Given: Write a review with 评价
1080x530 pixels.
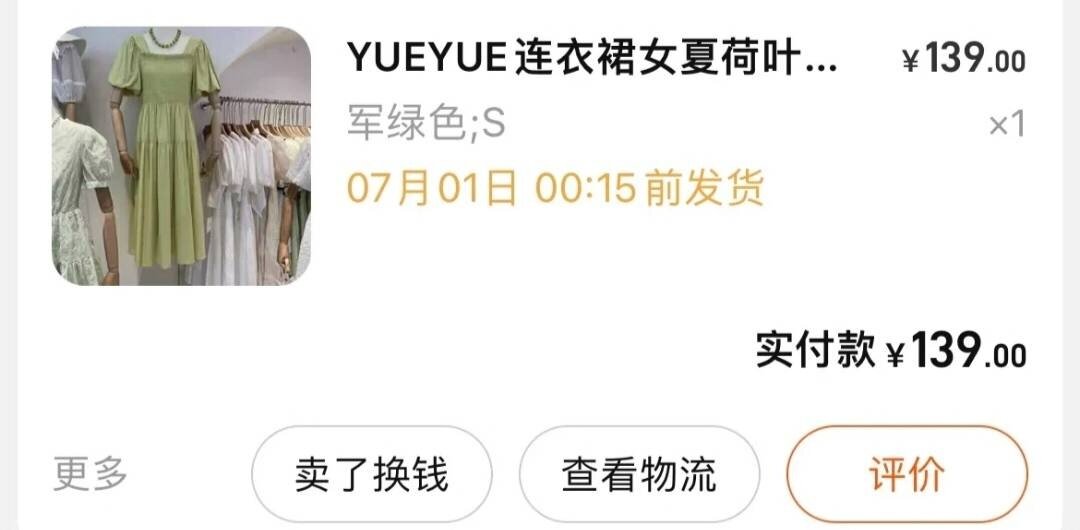Looking at the screenshot, I should 906,474.
